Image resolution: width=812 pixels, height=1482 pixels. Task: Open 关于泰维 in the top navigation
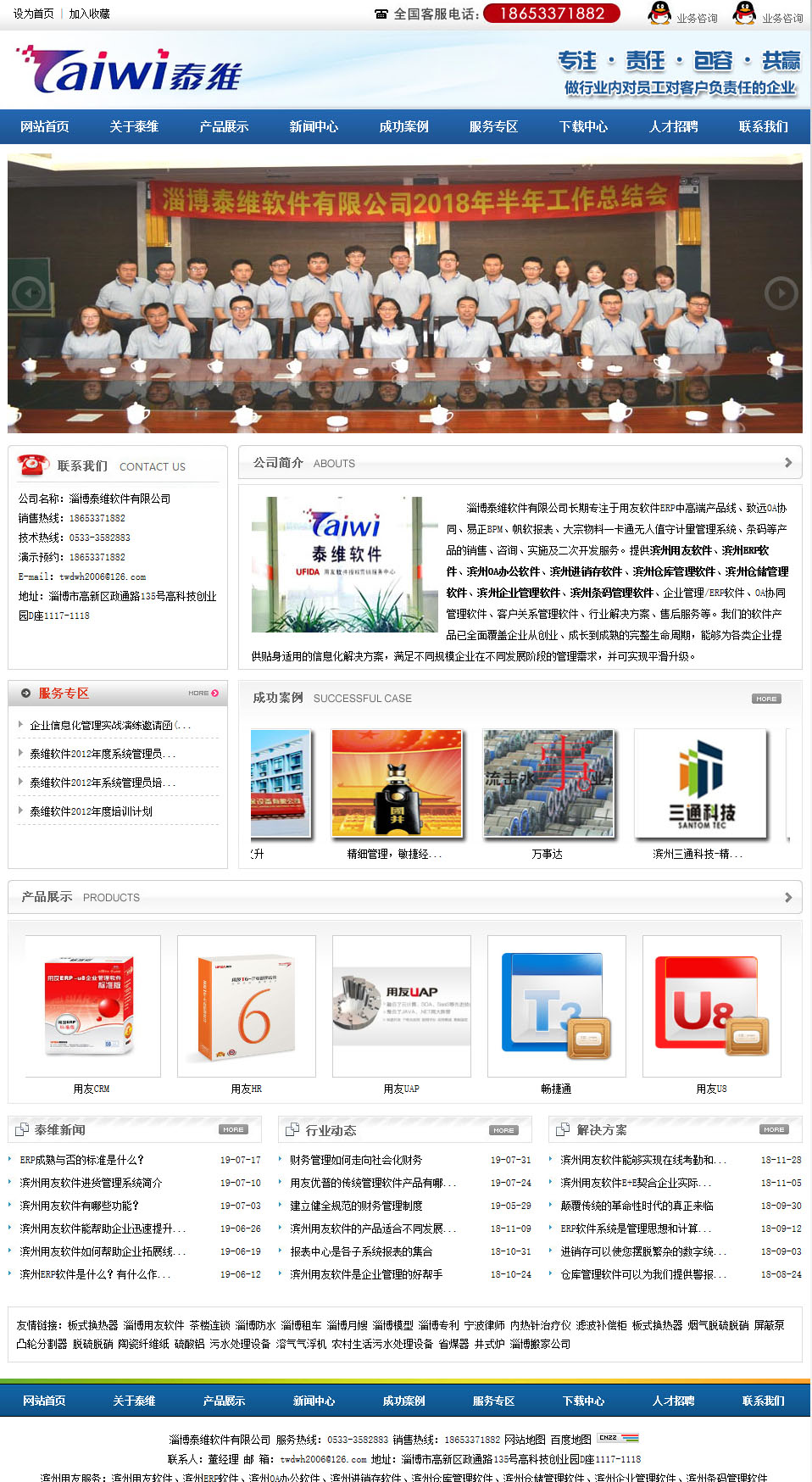point(134,126)
